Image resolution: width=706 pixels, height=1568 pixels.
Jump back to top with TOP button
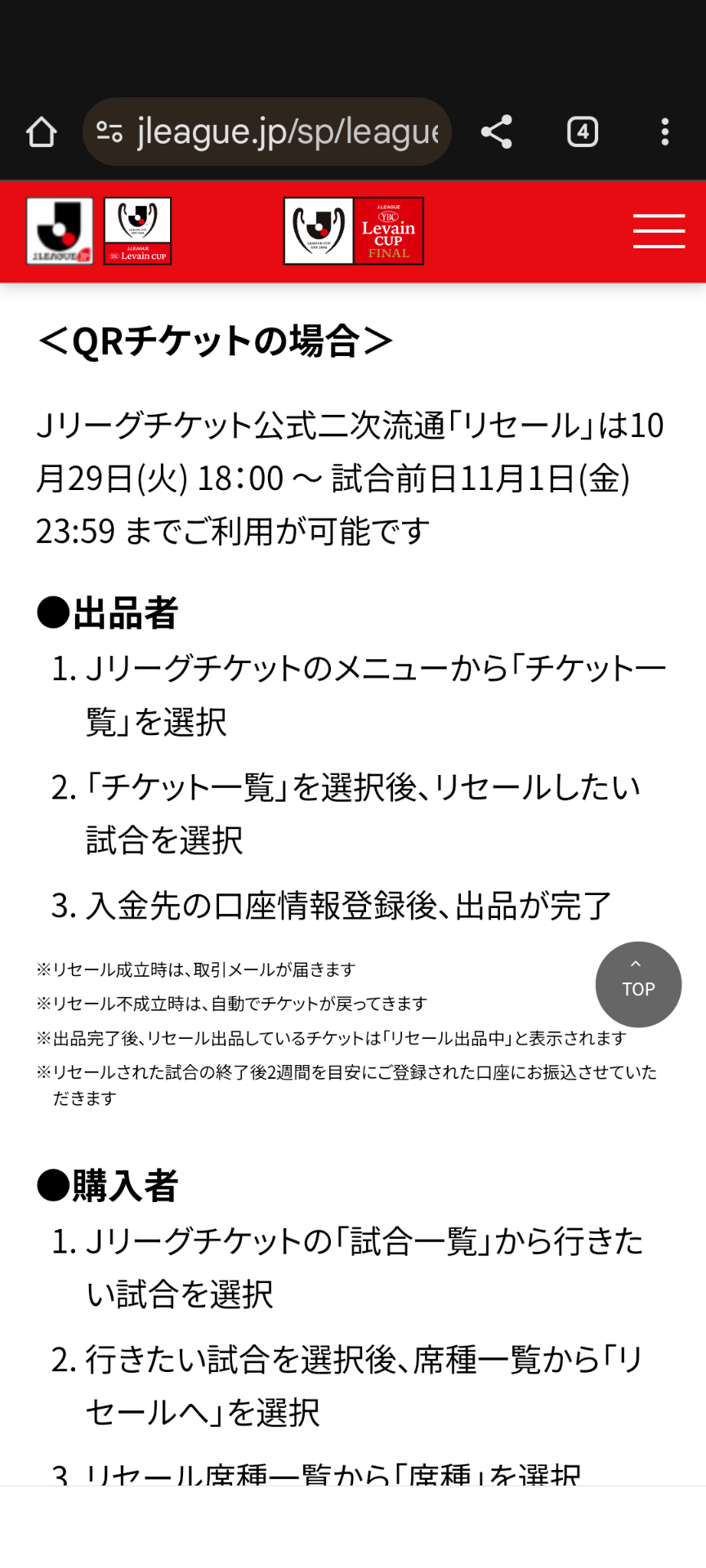click(638, 984)
